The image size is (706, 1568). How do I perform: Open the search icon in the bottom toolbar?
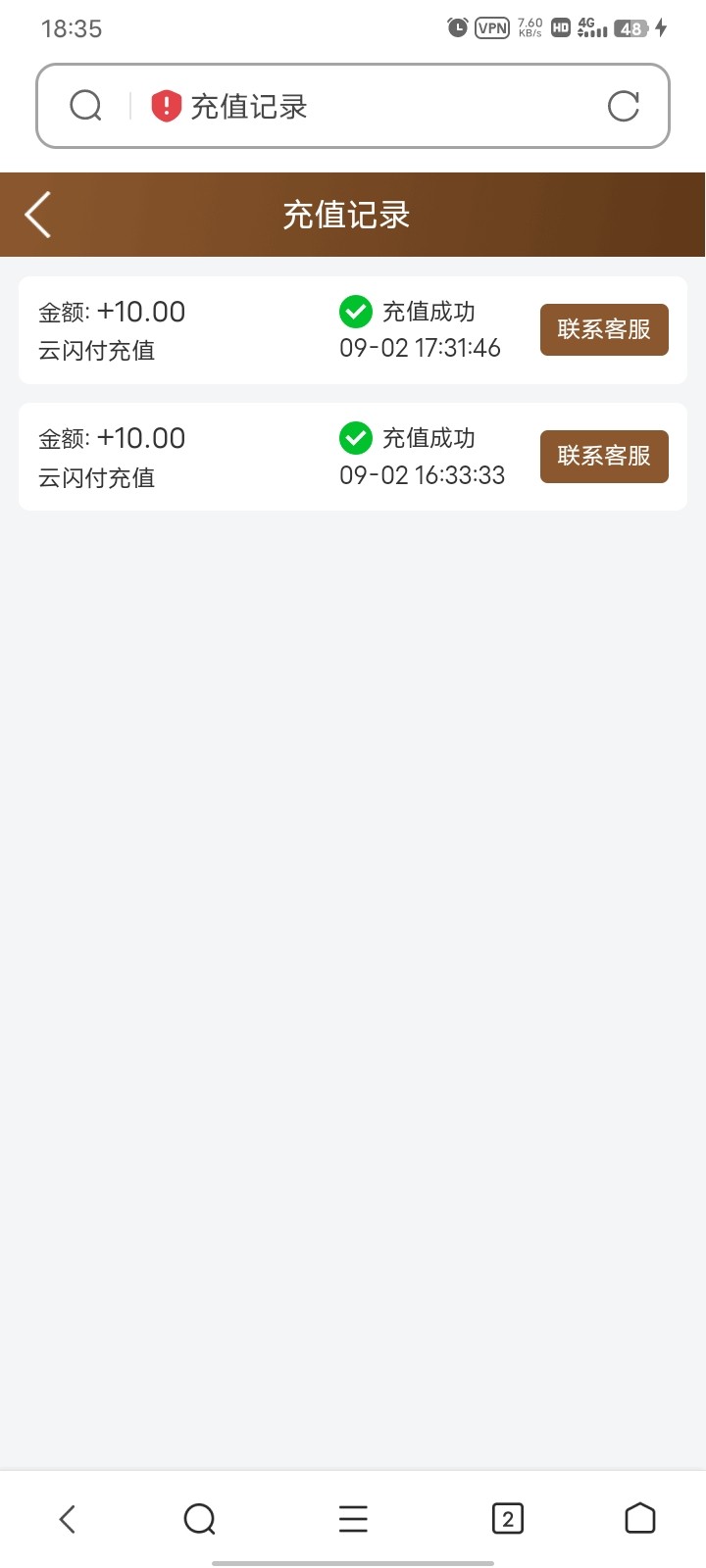pyautogui.click(x=199, y=1518)
